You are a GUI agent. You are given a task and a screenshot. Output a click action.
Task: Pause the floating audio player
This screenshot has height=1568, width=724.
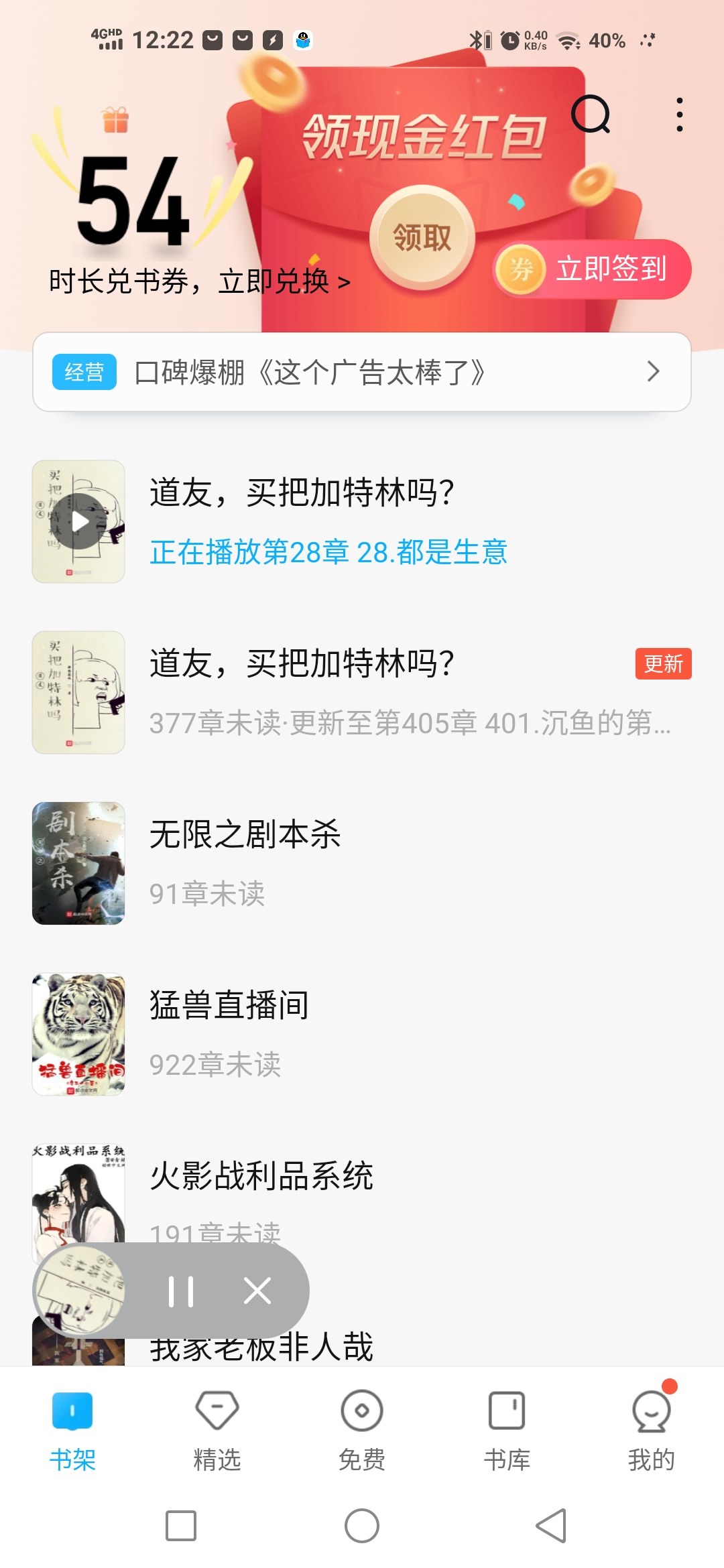181,1291
